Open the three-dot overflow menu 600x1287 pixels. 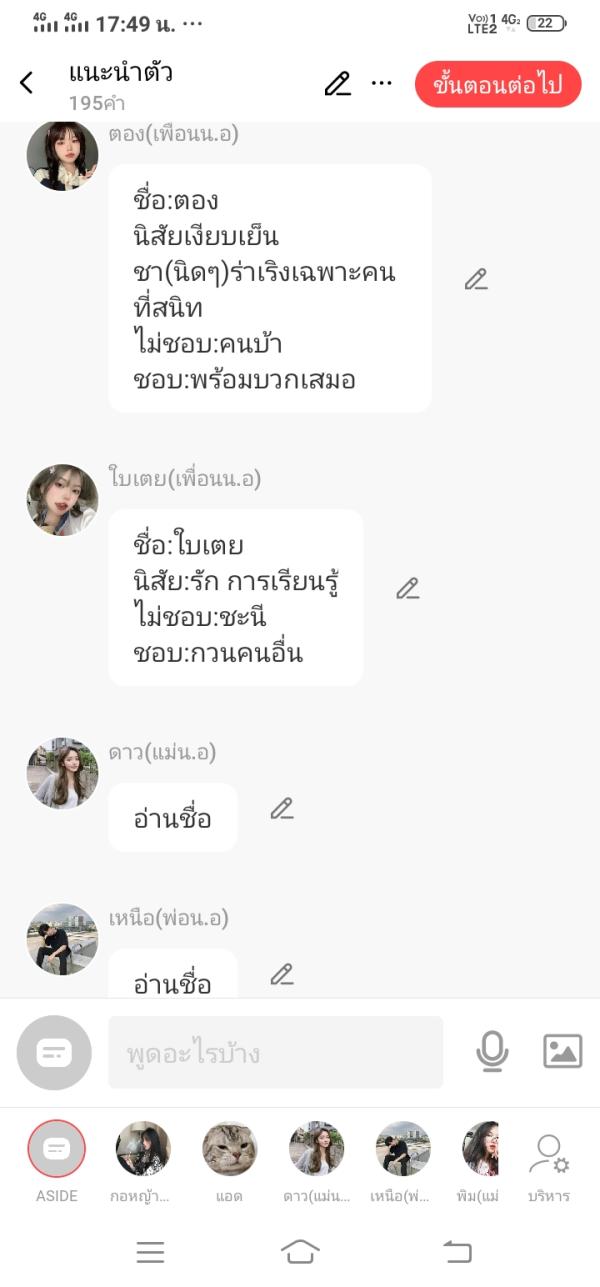pyautogui.click(x=381, y=83)
